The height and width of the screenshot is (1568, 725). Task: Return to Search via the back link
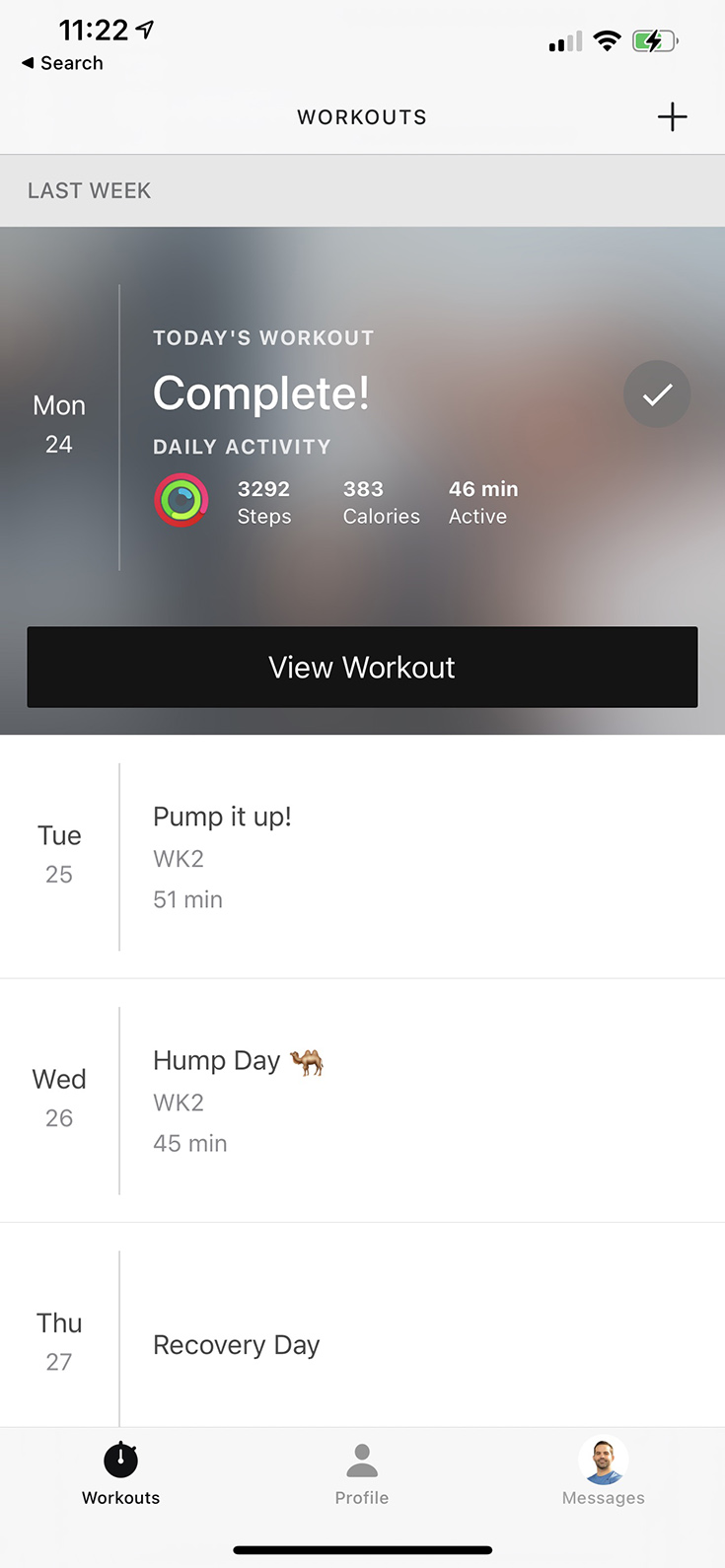tap(62, 63)
